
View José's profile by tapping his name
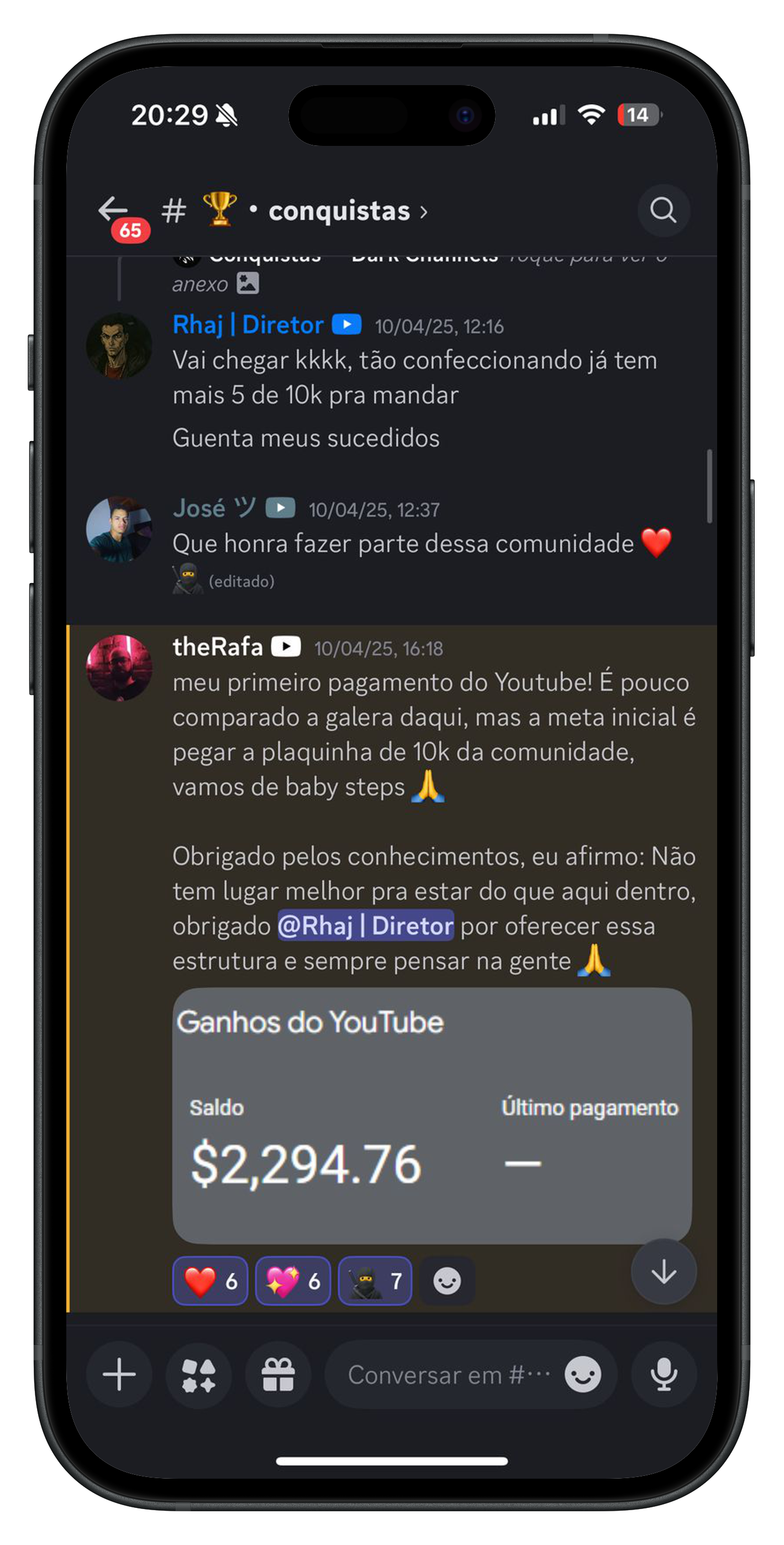[198, 508]
